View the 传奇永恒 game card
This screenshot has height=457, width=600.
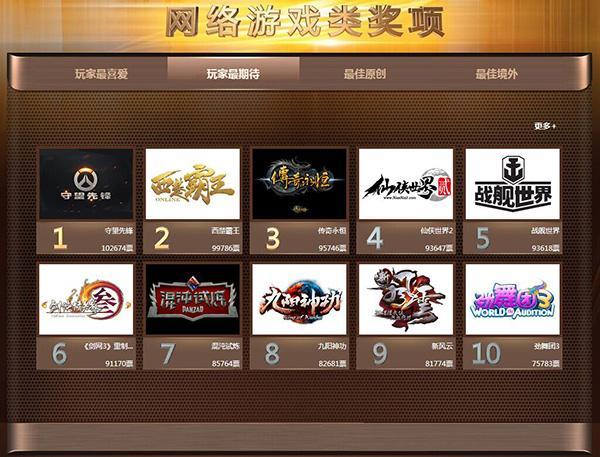(x=299, y=185)
